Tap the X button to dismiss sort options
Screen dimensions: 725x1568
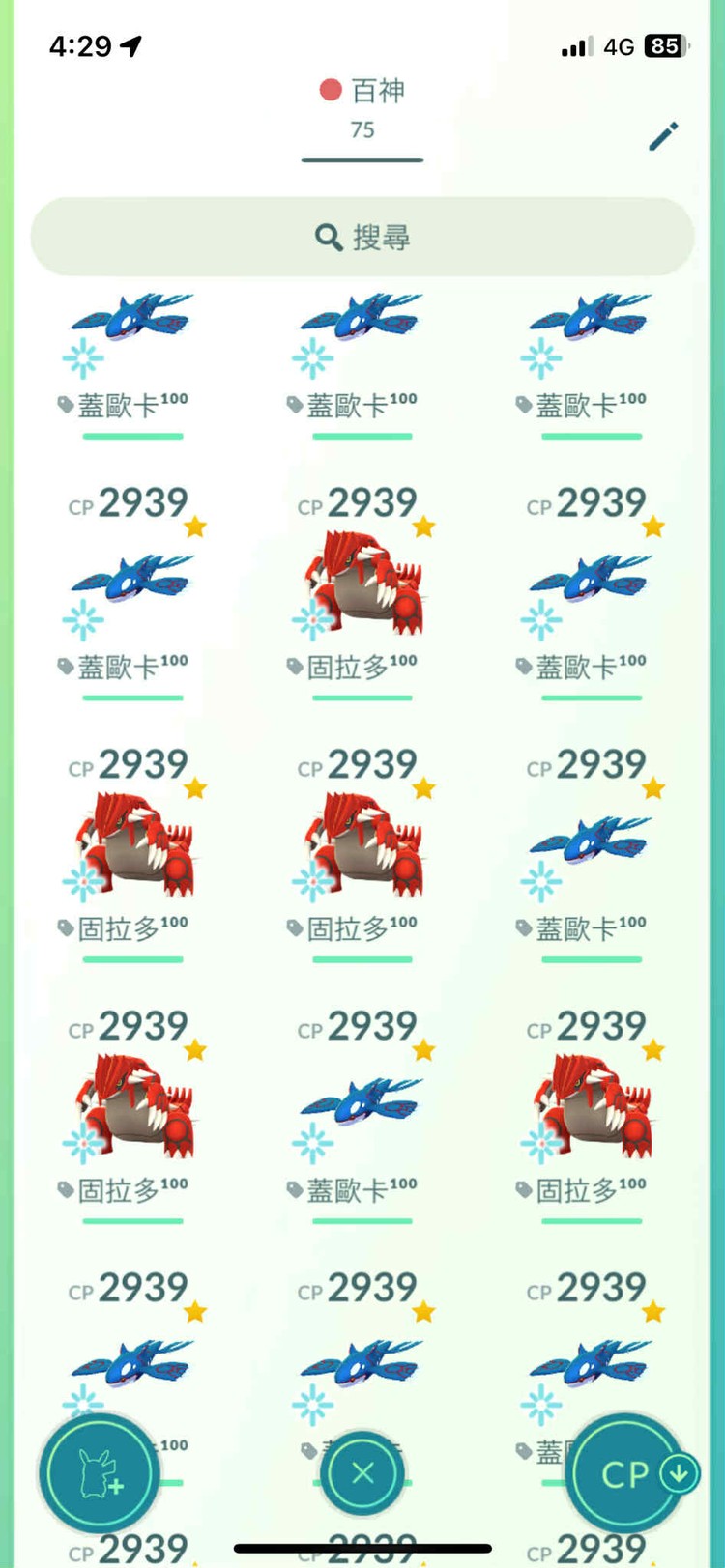(362, 1471)
